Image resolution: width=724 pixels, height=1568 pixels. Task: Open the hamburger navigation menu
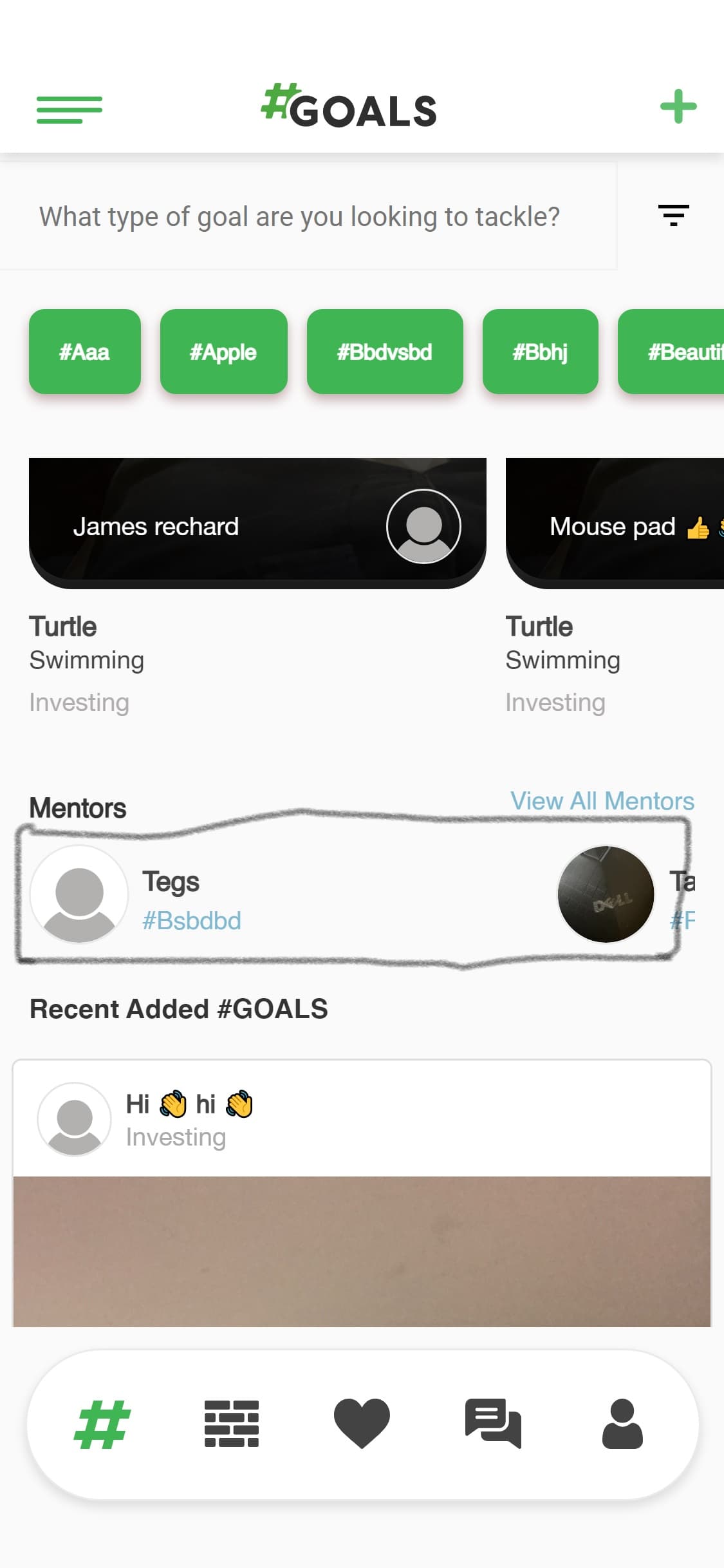coord(70,109)
